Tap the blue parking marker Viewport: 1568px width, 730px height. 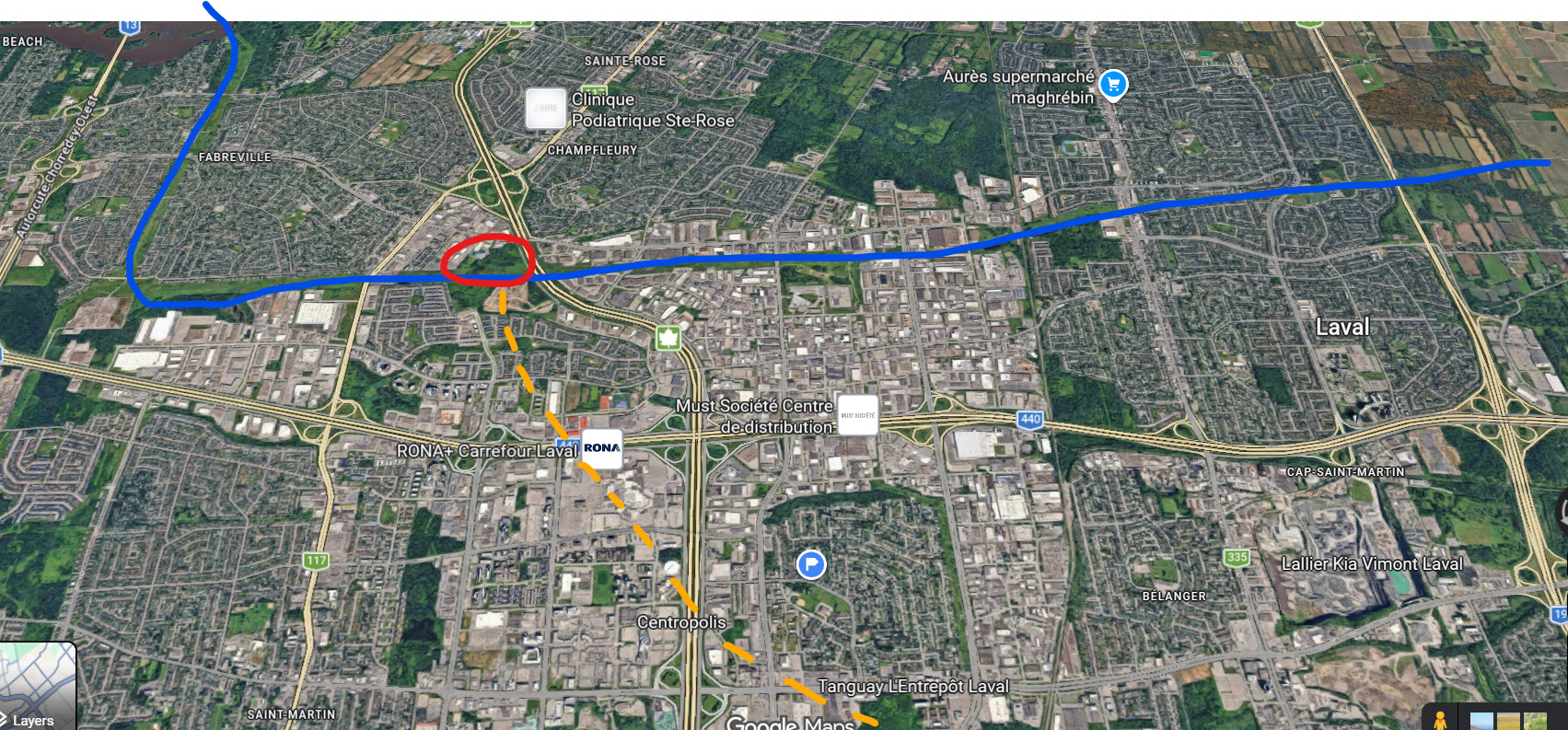[811, 563]
